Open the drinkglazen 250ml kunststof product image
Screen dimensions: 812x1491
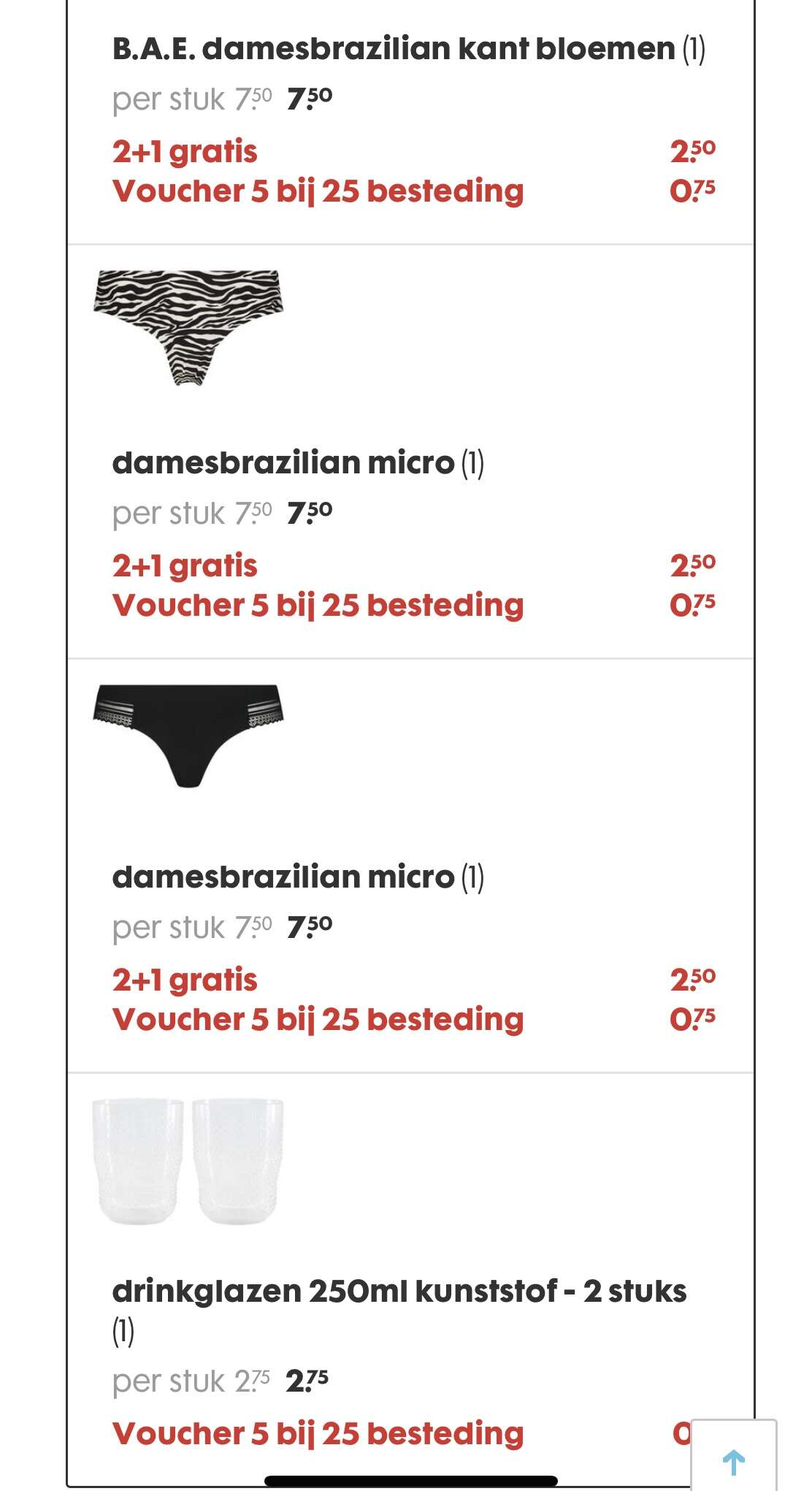click(188, 1162)
